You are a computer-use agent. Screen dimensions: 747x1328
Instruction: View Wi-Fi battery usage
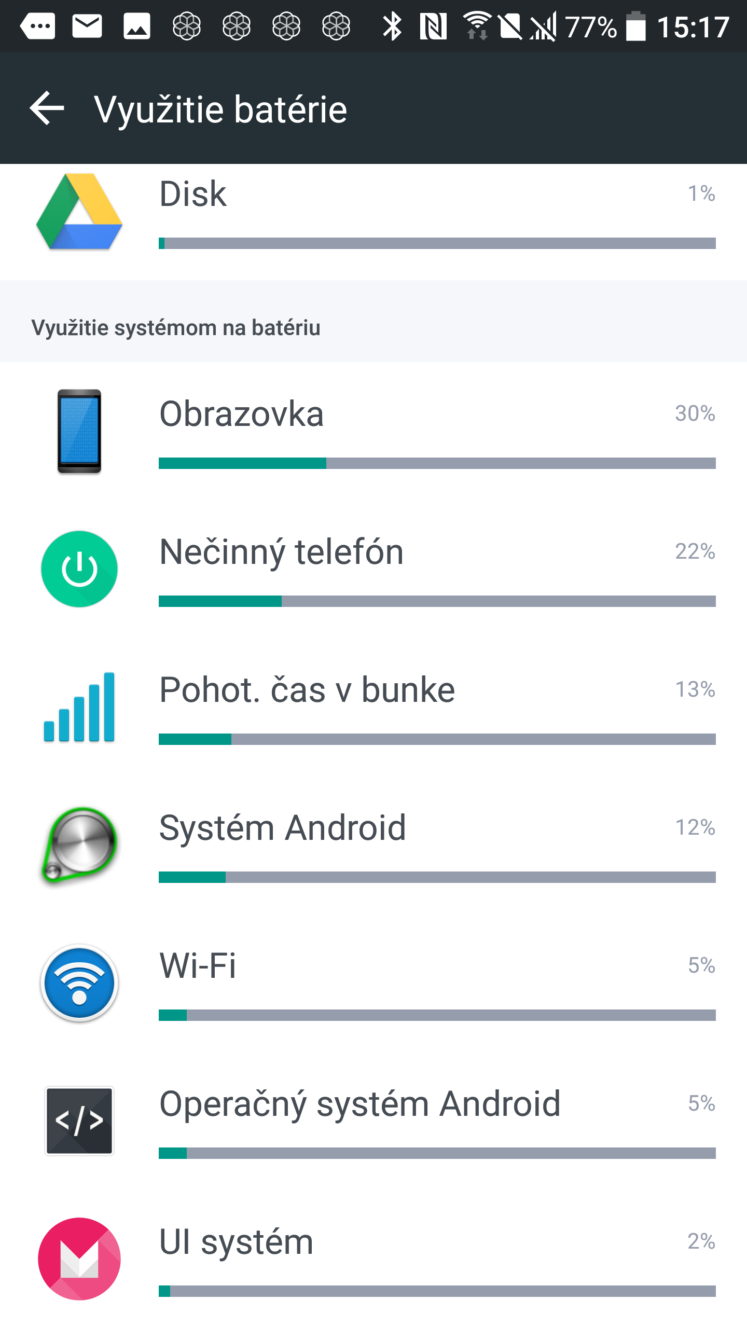click(x=373, y=983)
